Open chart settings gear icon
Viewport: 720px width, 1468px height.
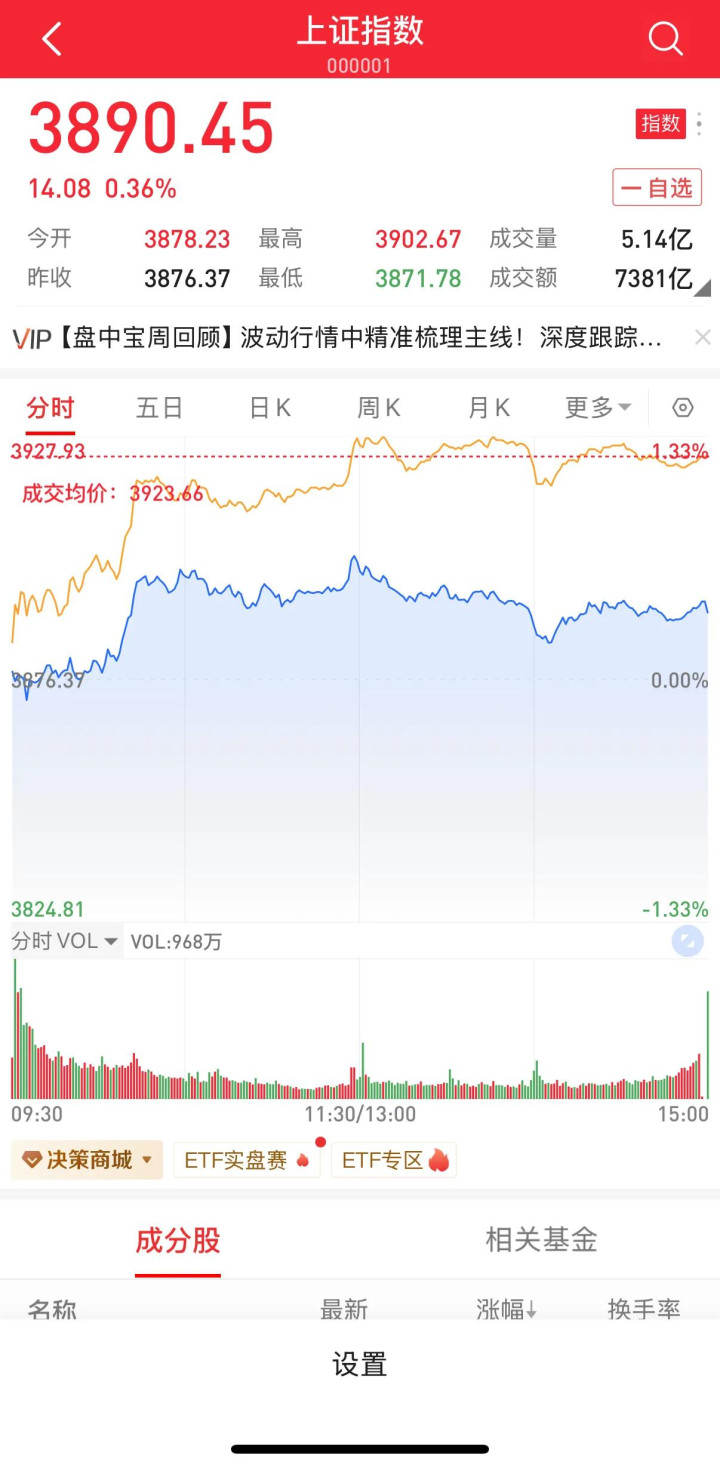[x=683, y=407]
